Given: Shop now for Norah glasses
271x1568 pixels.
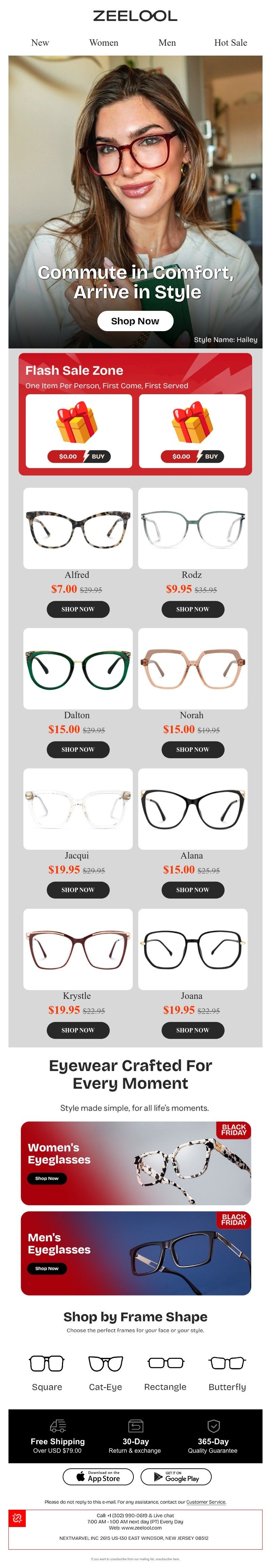Looking at the screenshot, I should (x=192, y=749).
